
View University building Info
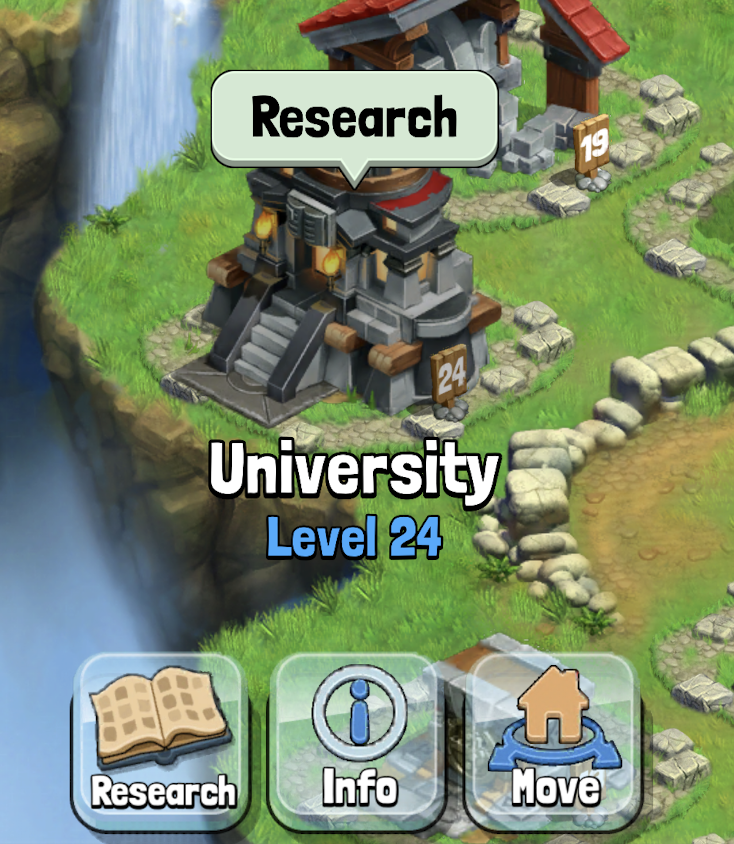click(x=359, y=742)
